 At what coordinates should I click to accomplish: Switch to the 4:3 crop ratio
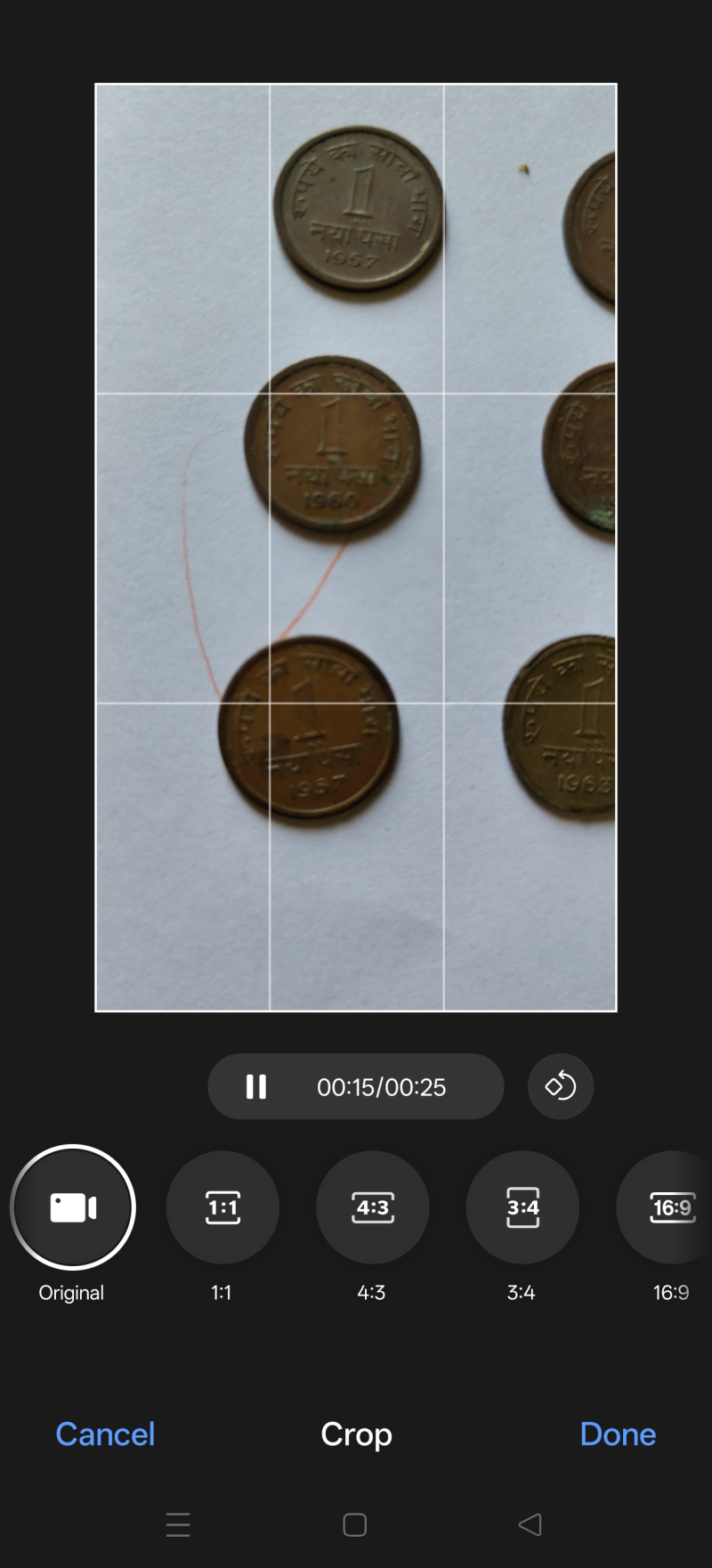coord(373,1207)
